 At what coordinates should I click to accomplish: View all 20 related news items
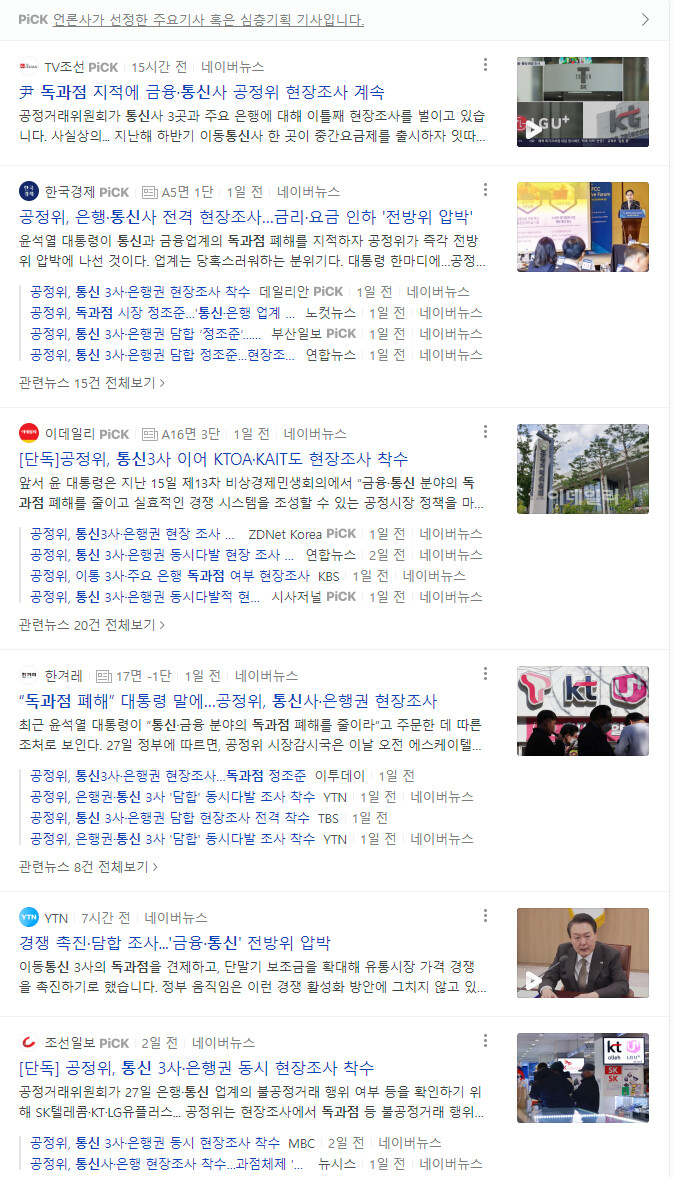92,624
